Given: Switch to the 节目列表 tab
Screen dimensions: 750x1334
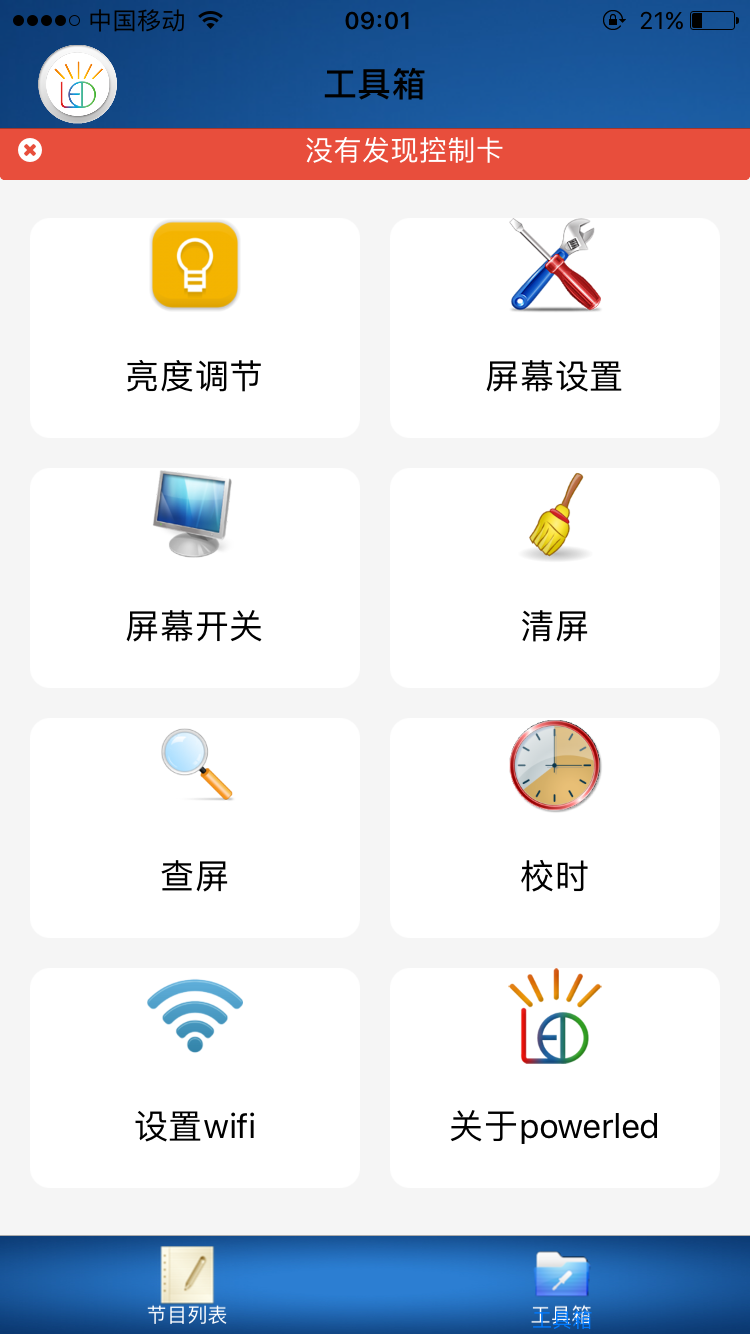Looking at the screenshot, I should [x=187, y=1286].
